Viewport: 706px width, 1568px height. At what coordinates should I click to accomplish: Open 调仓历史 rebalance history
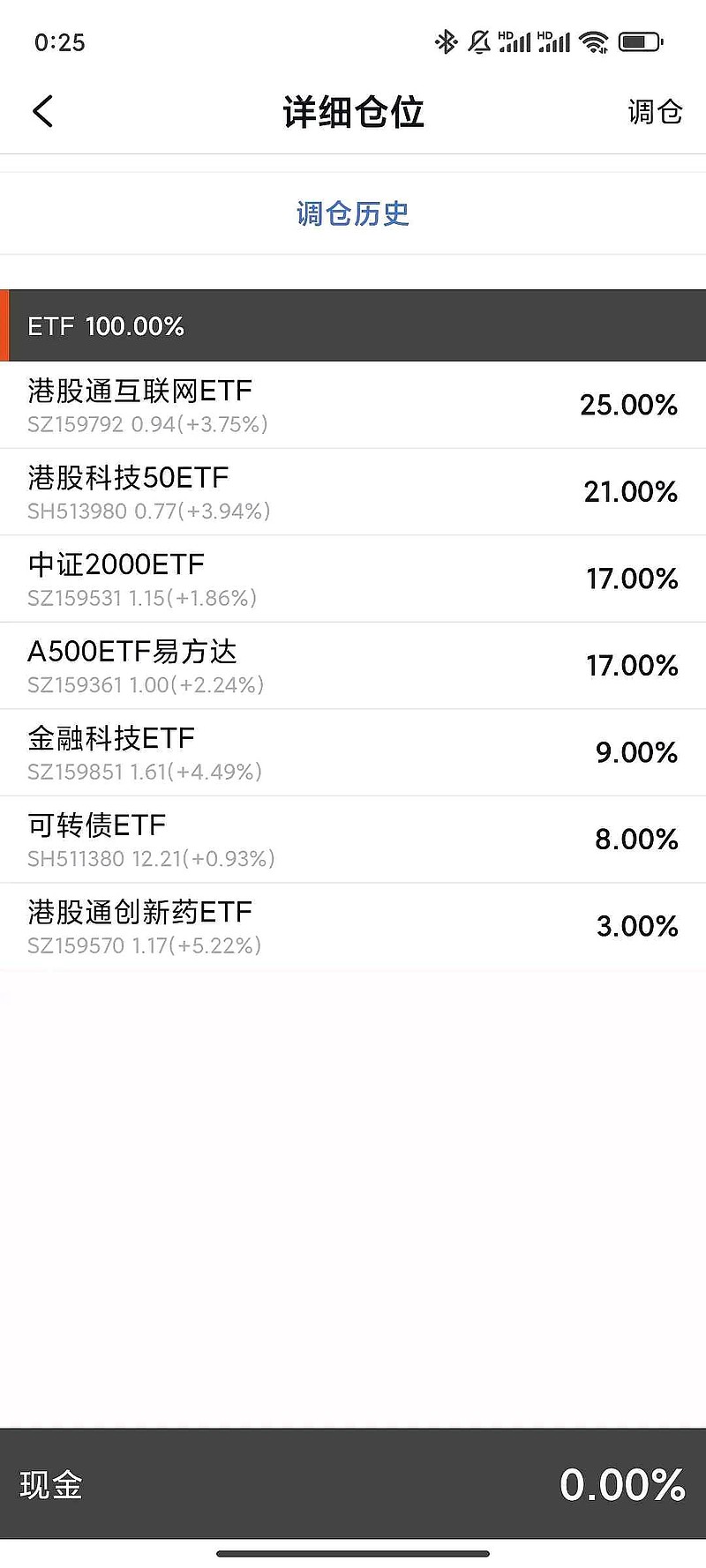pos(352,213)
